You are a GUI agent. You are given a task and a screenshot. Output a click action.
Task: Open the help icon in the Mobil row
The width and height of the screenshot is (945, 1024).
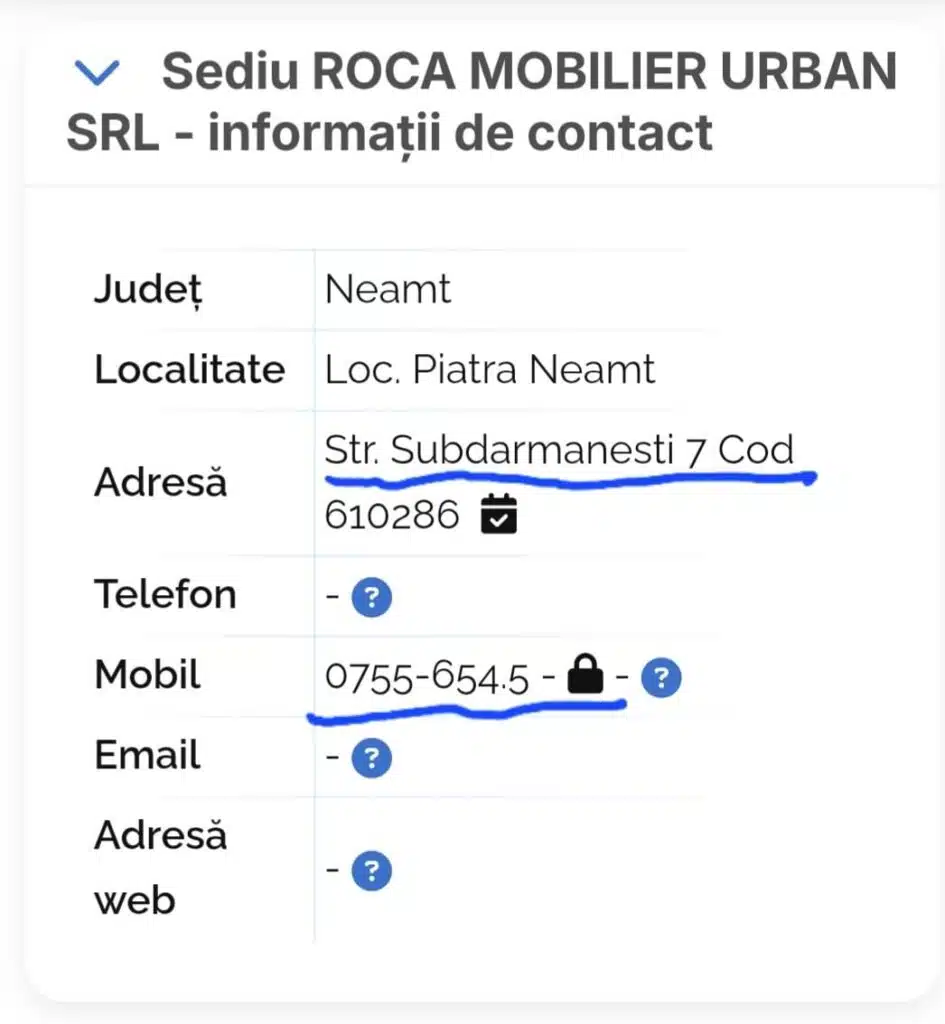[x=661, y=679]
